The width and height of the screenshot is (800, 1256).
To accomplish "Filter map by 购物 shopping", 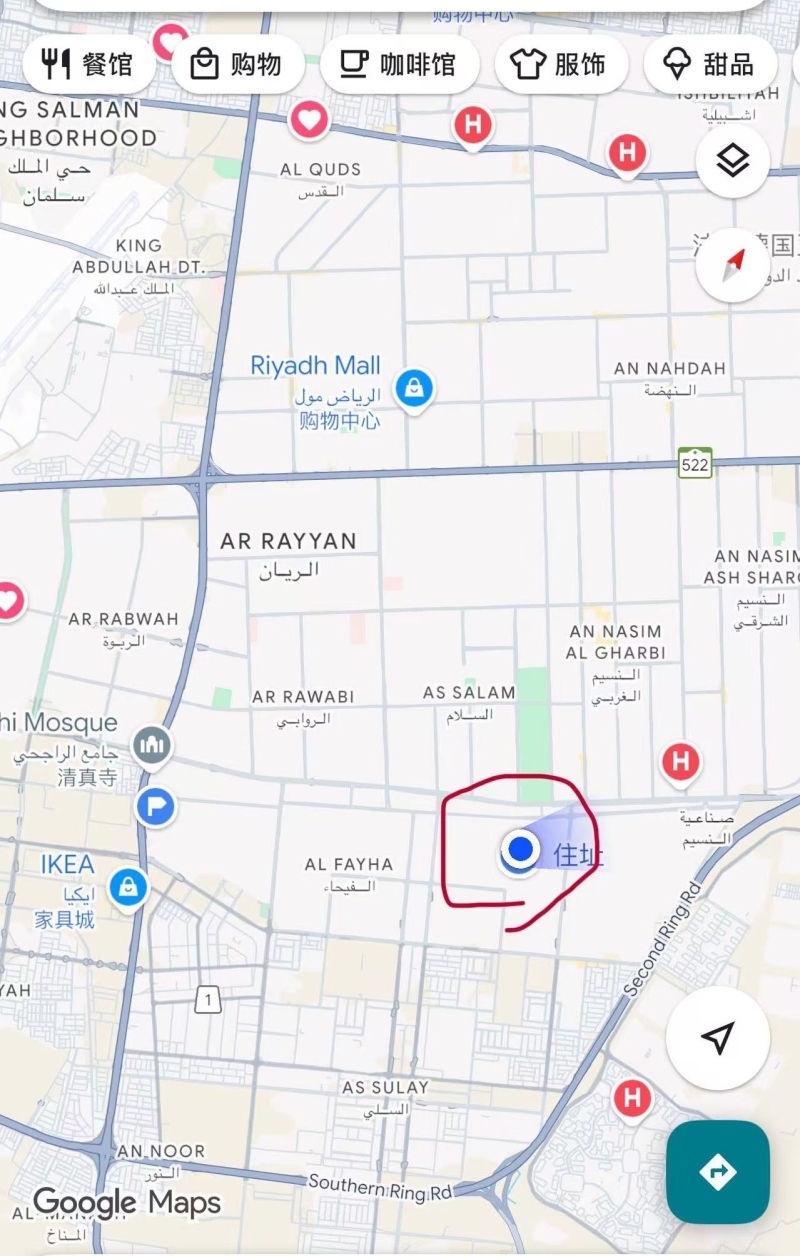I will [237, 66].
